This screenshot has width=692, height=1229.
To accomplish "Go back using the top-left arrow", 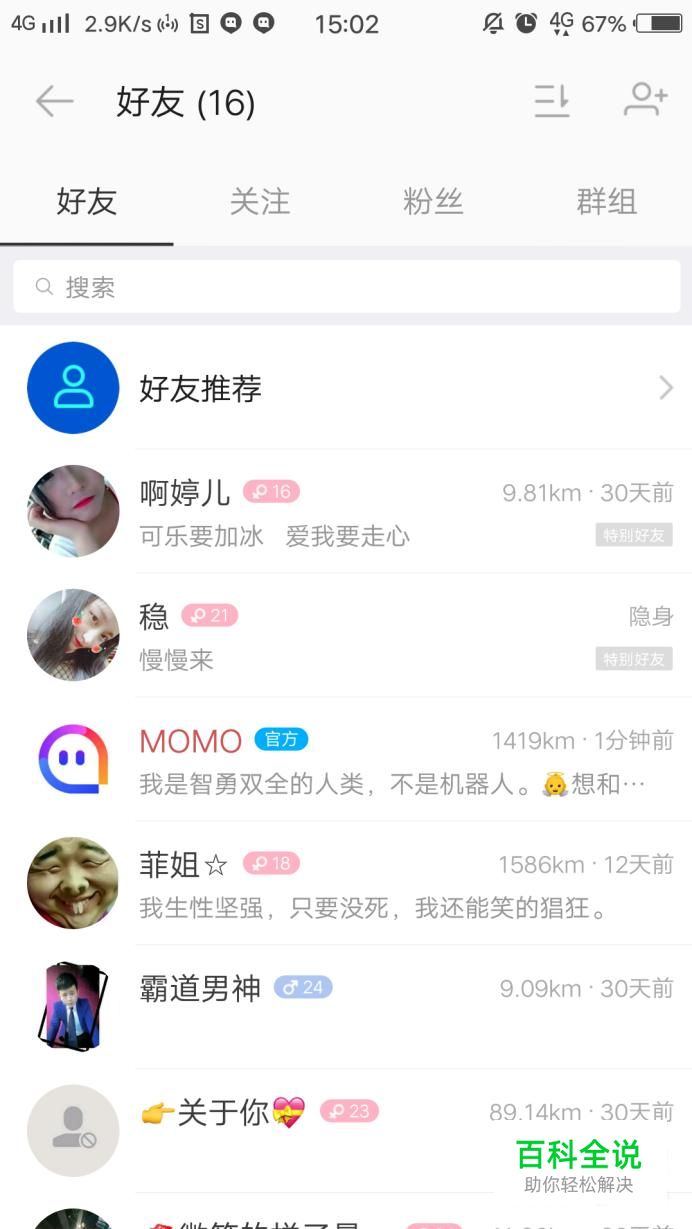I will click(x=54, y=101).
